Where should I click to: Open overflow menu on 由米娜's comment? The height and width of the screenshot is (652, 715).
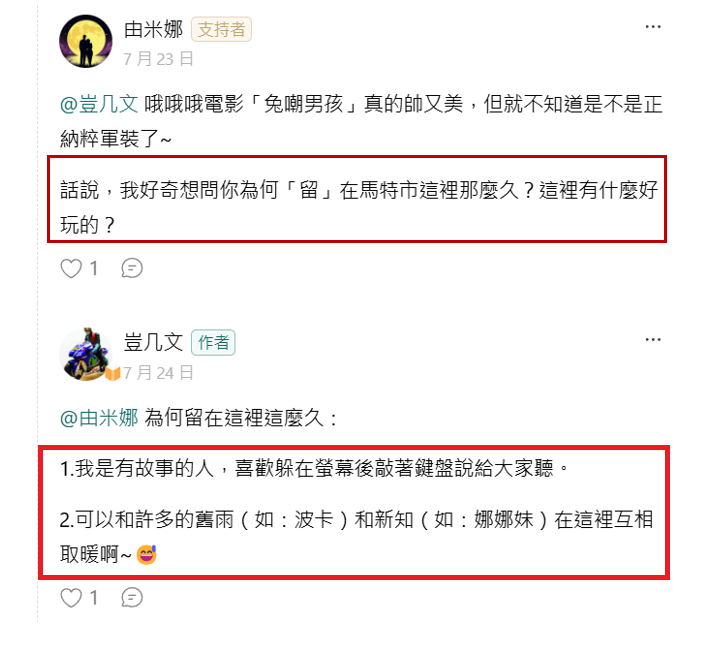[652, 27]
